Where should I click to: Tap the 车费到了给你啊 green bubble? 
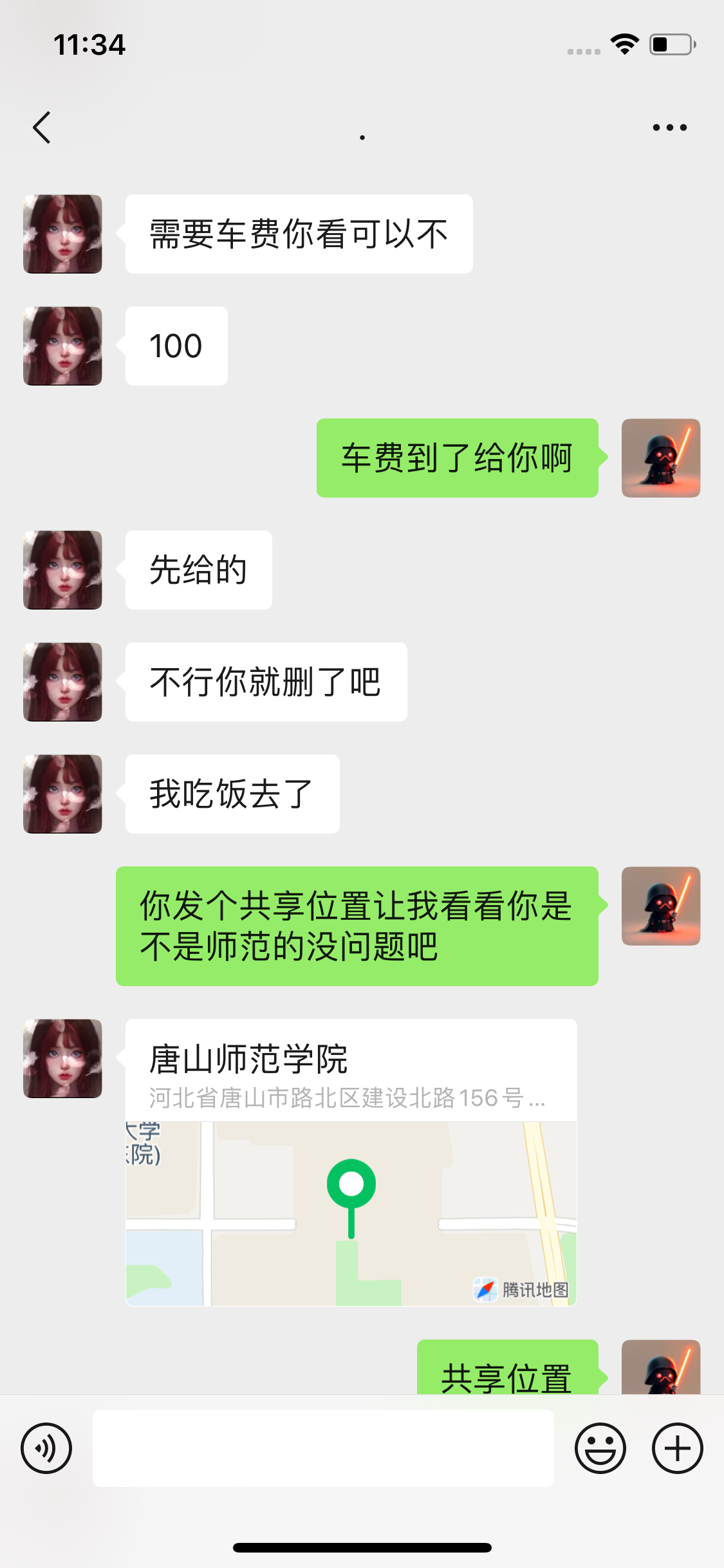tap(457, 457)
